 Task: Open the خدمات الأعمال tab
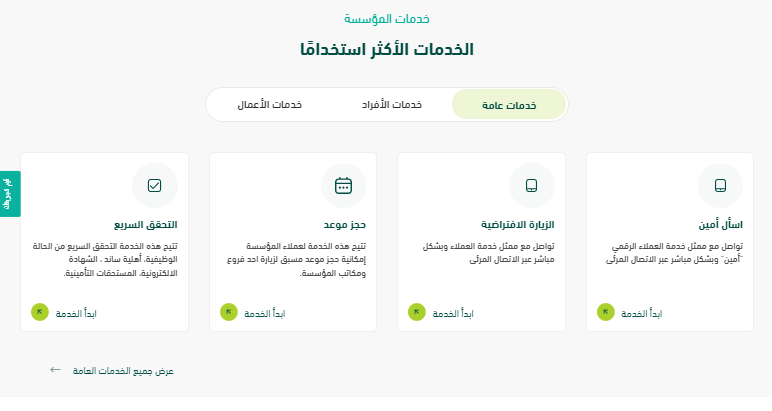point(269,105)
